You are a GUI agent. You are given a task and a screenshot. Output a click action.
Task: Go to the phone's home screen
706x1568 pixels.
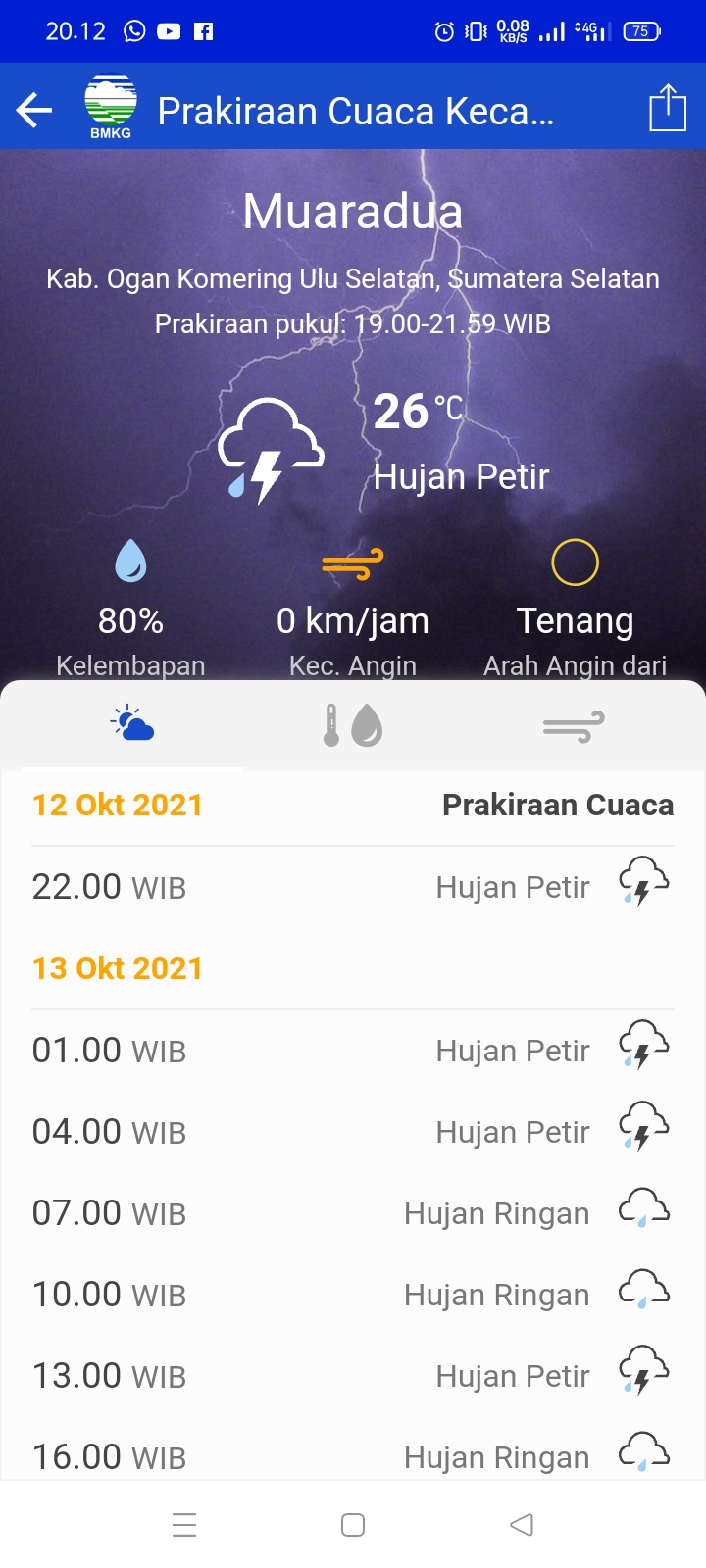[x=353, y=1525]
